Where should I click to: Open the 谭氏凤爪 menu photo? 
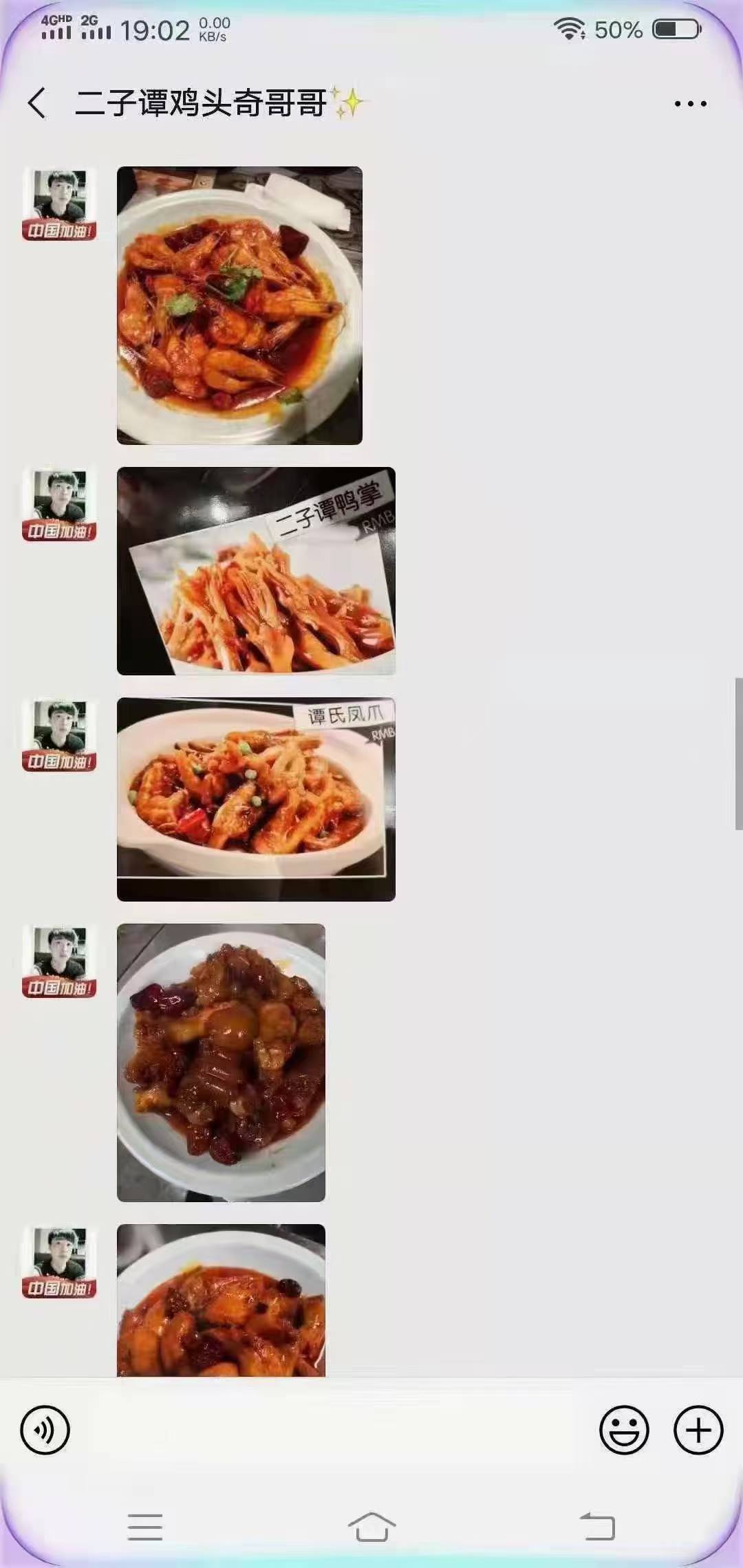(x=256, y=799)
